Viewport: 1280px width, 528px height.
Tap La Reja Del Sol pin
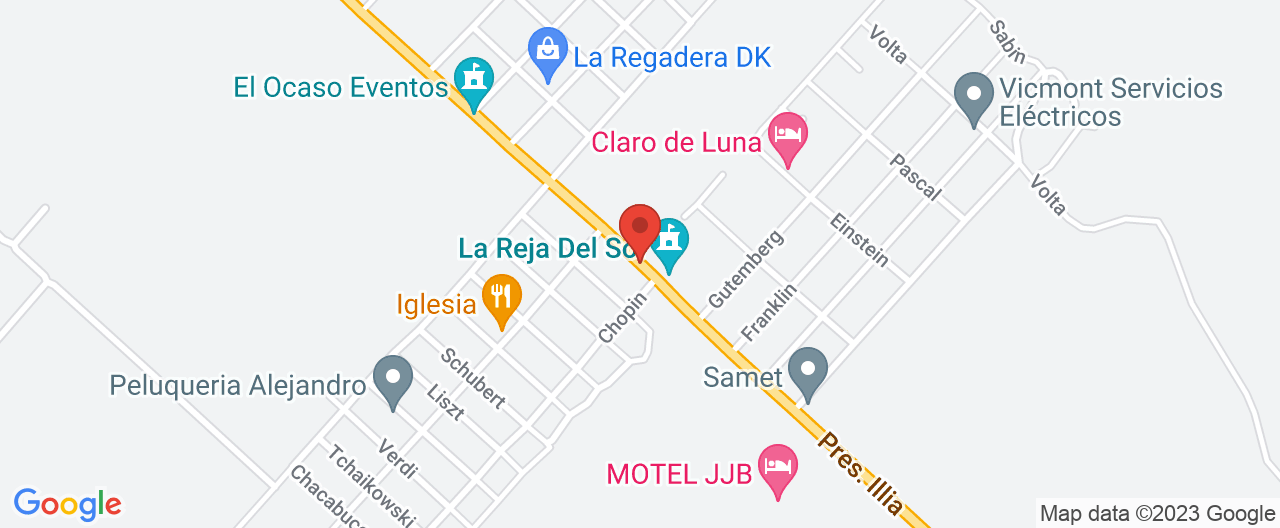[670, 243]
